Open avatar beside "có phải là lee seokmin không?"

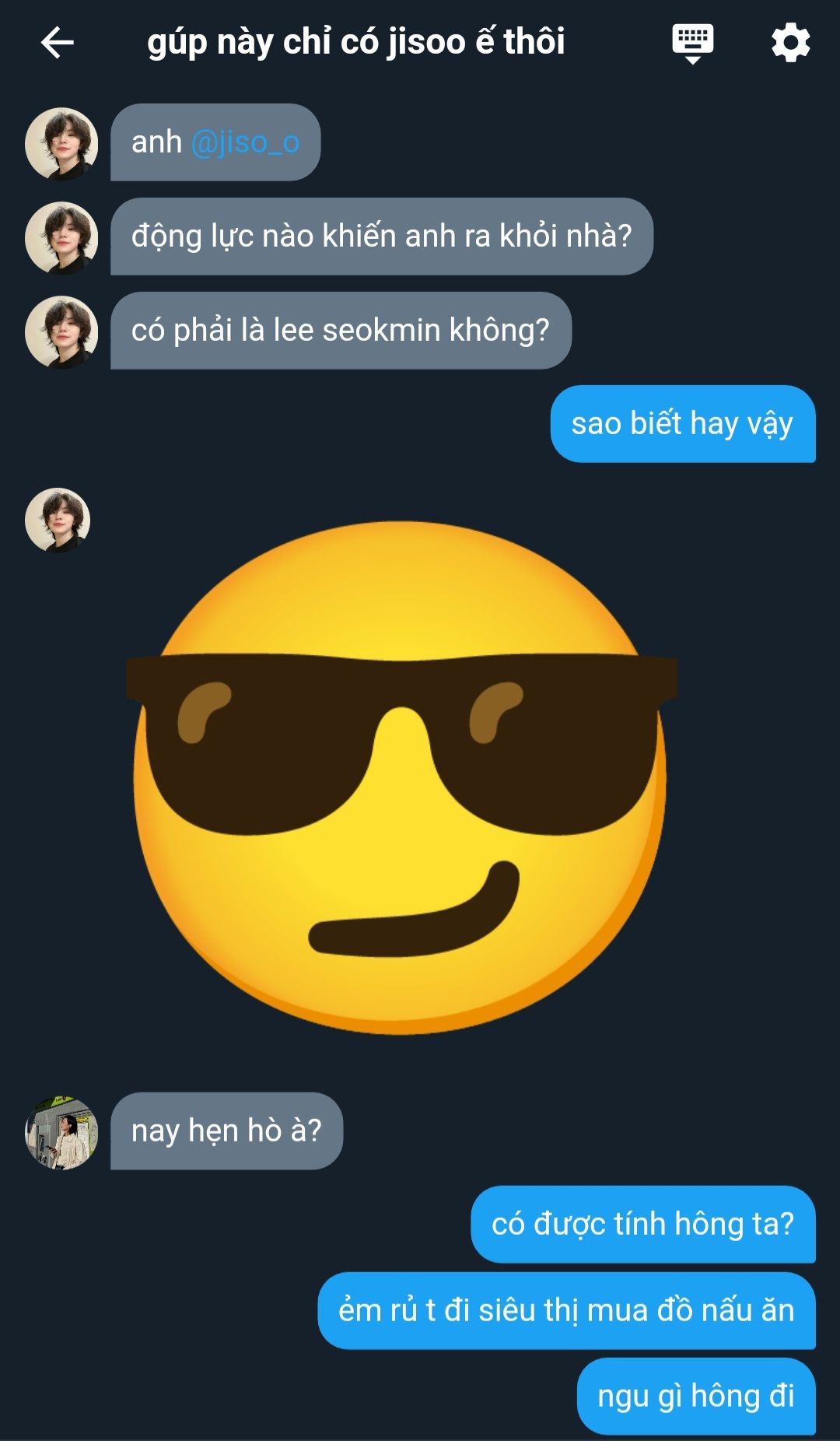pyautogui.click(x=61, y=331)
